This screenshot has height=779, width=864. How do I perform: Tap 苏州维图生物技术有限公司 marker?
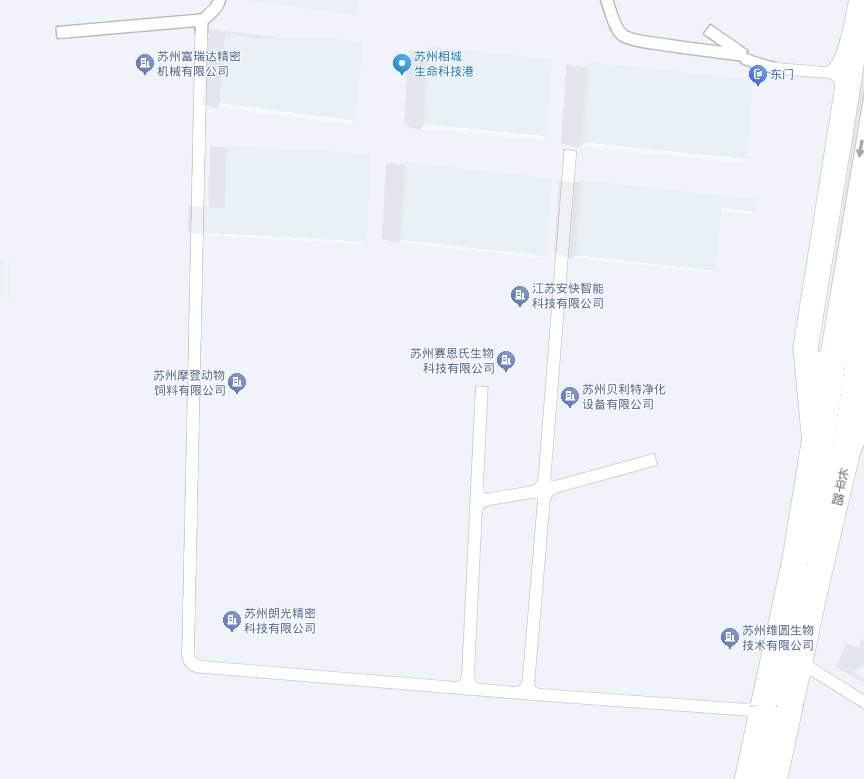(730, 637)
